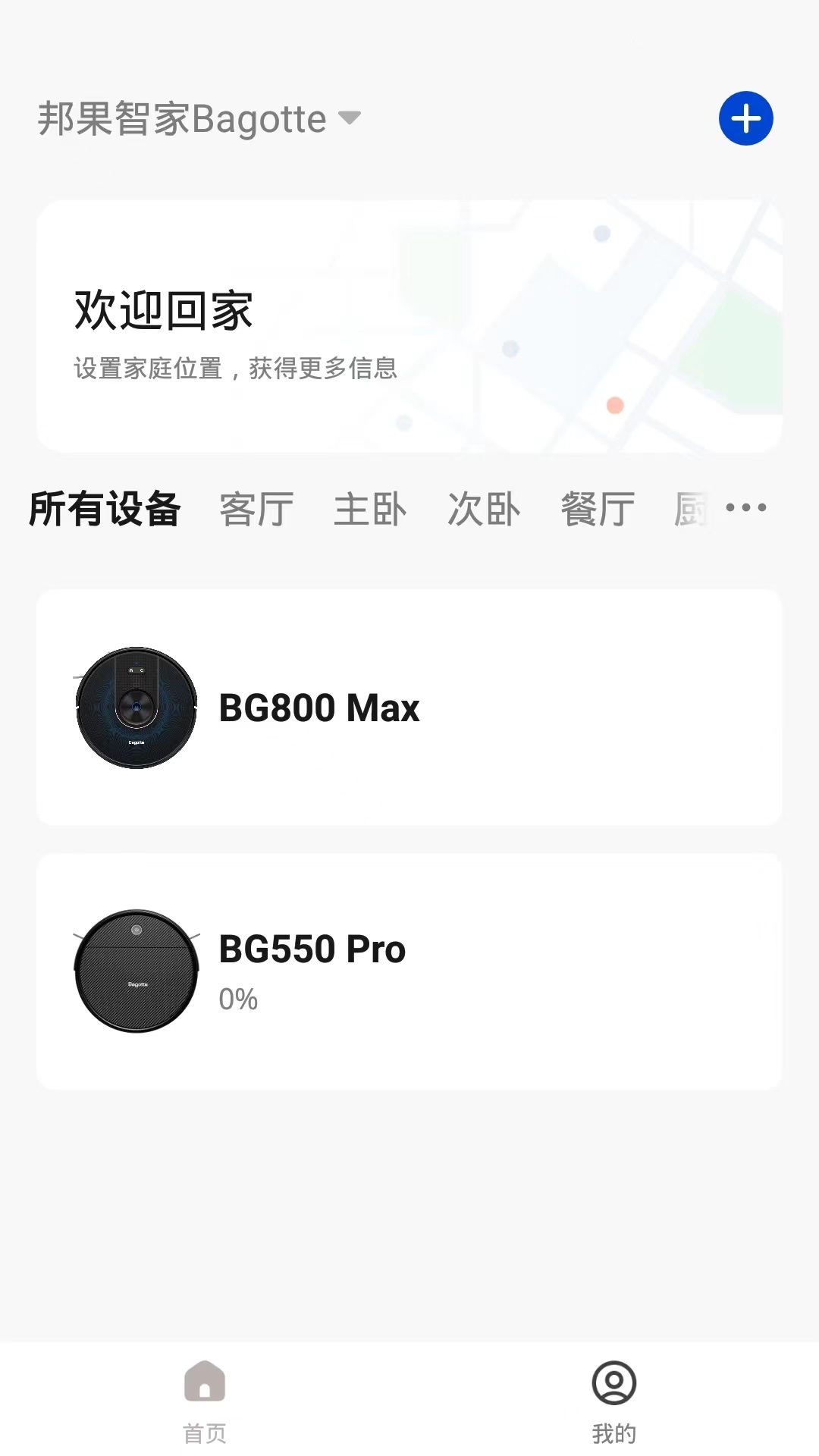This screenshot has height=1456, width=819.
Task: Open the home switcher arrow
Action: [x=349, y=119]
